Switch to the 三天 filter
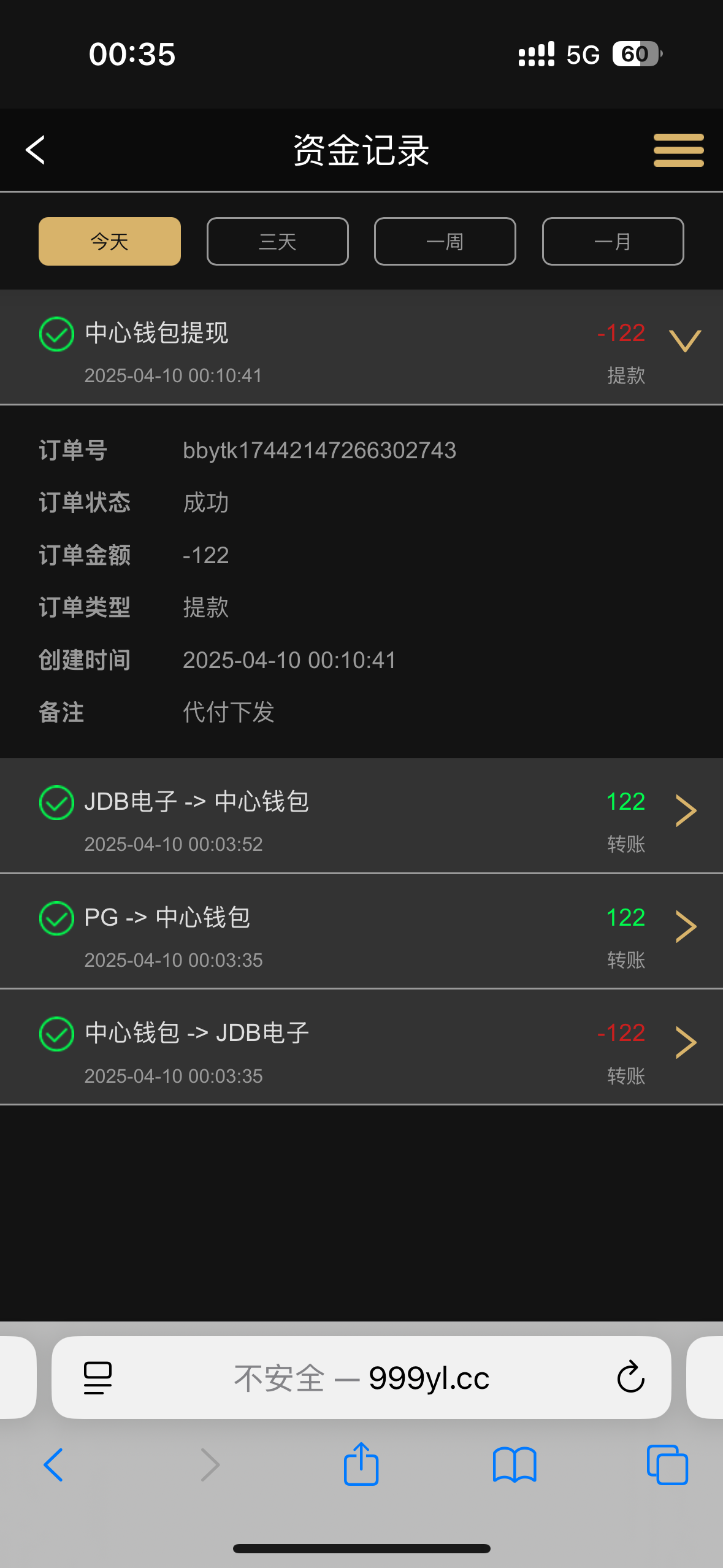 pyautogui.click(x=278, y=242)
